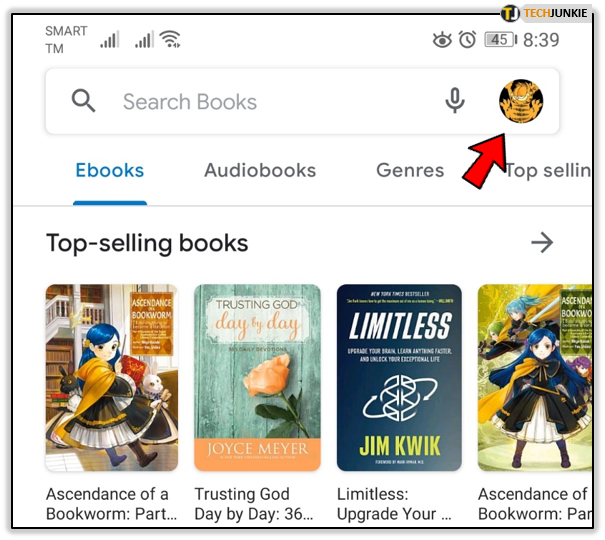Switch to the Genres tab
Viewport: 605px width, 540px height.
[410, 170]
